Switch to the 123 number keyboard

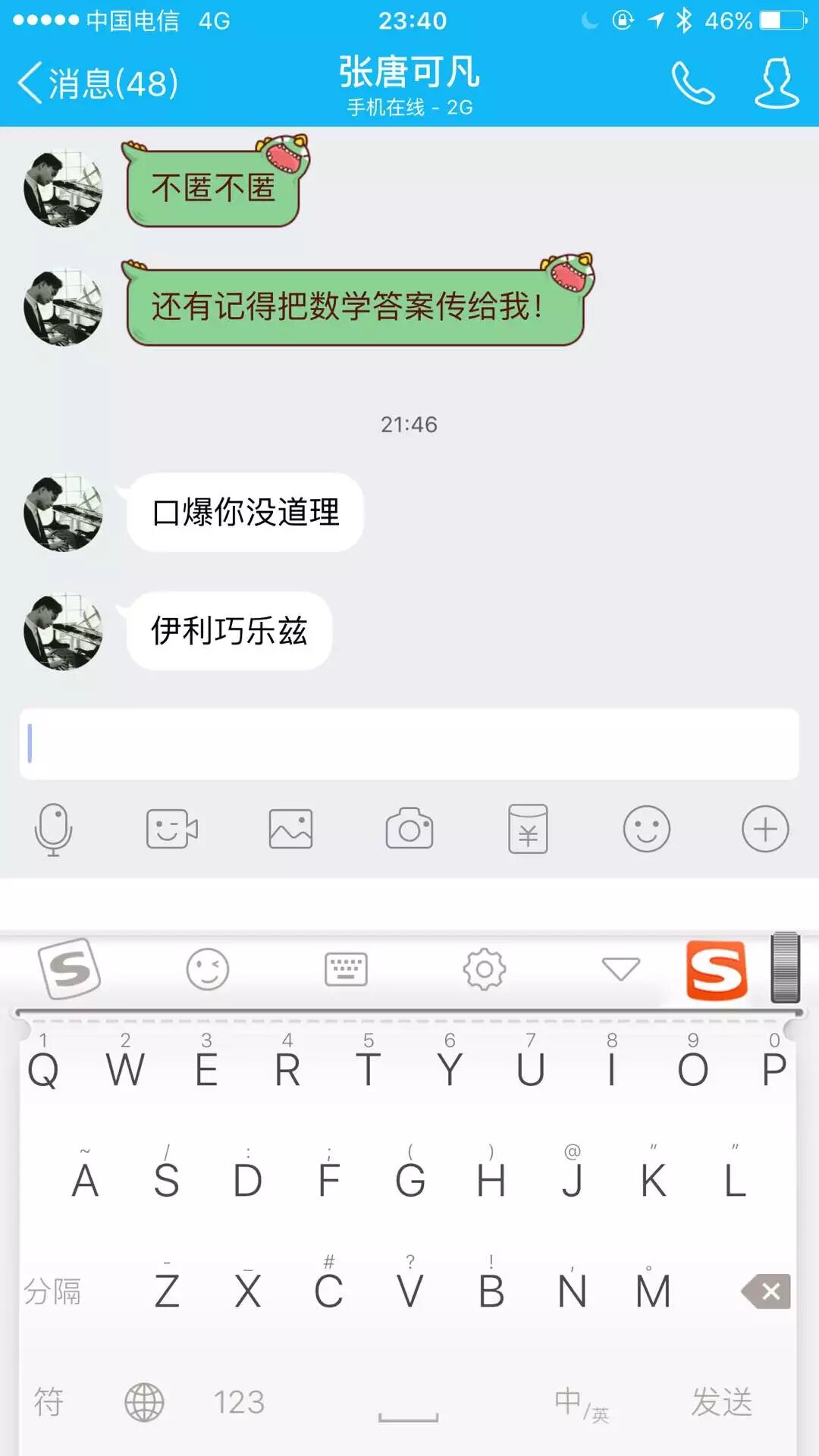239,1402
